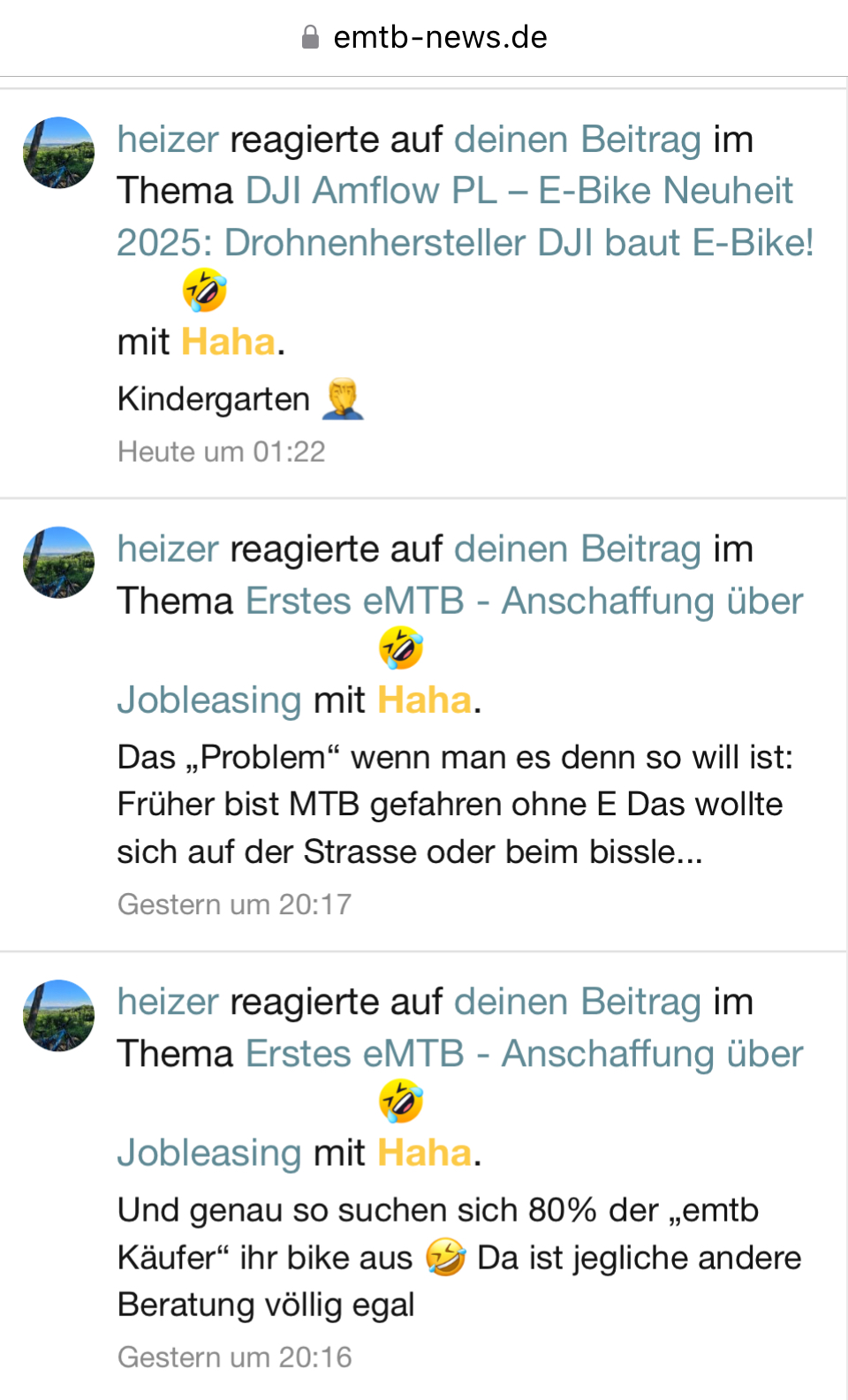Open Erstes eMTB thread from the 20:17 notification
Screen dimensions: 848x1400
524,602
